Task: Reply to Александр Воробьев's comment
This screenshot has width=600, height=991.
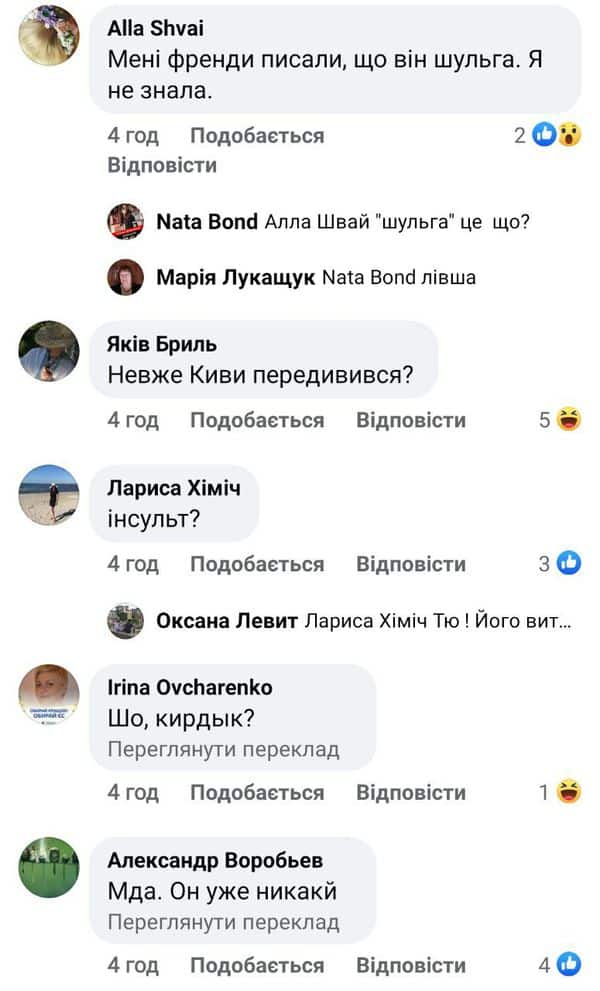Action: click(411, 965)
